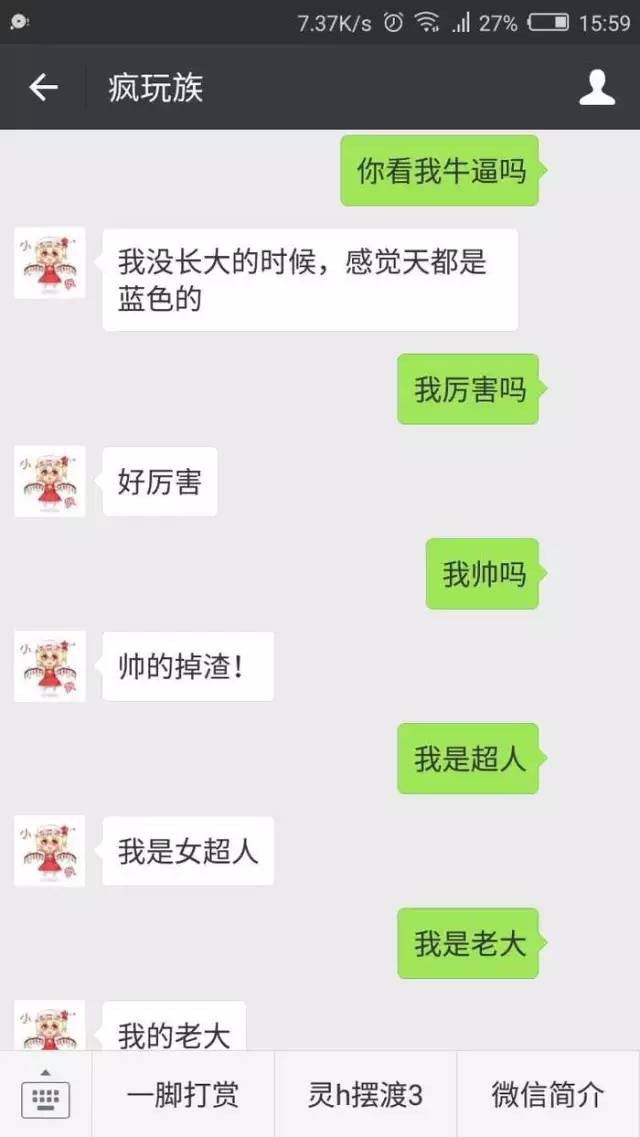Open the 微信简介 menu
Viewport: 640px width, 1137px height.
548,1095
